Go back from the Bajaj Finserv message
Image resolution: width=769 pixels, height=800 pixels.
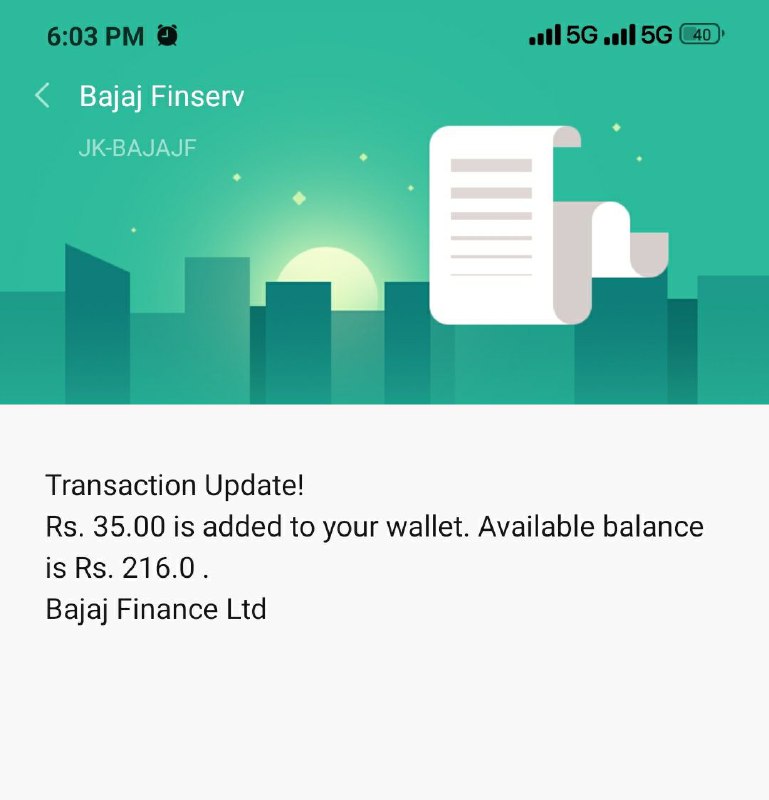point(42,96)
